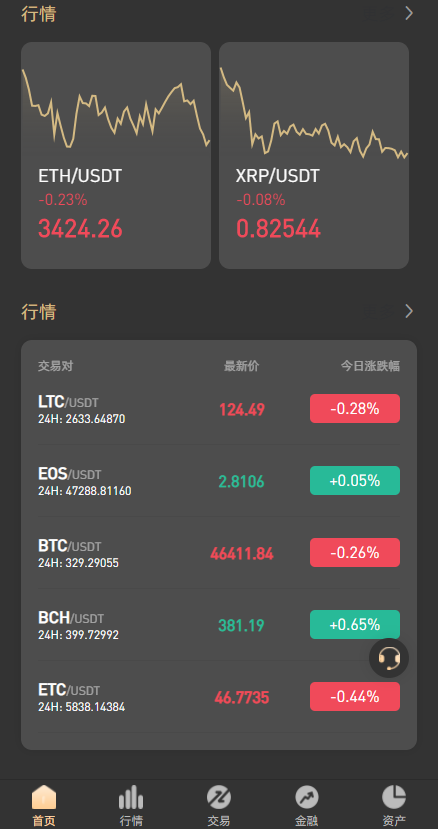
Task: Open the 资产 tab
Action: [394, 805]
